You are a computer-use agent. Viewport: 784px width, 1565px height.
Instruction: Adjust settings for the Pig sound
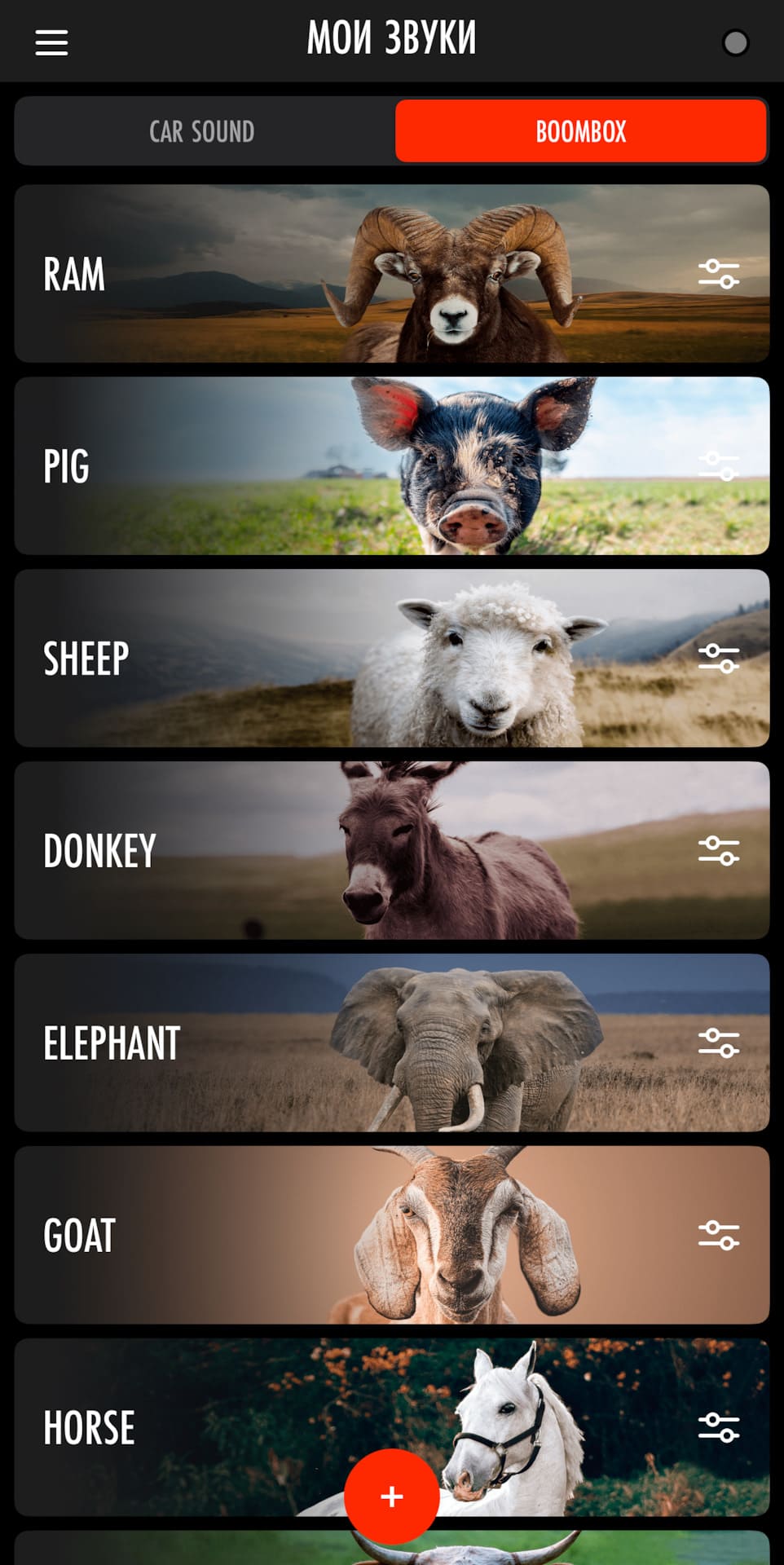(718, 466)
